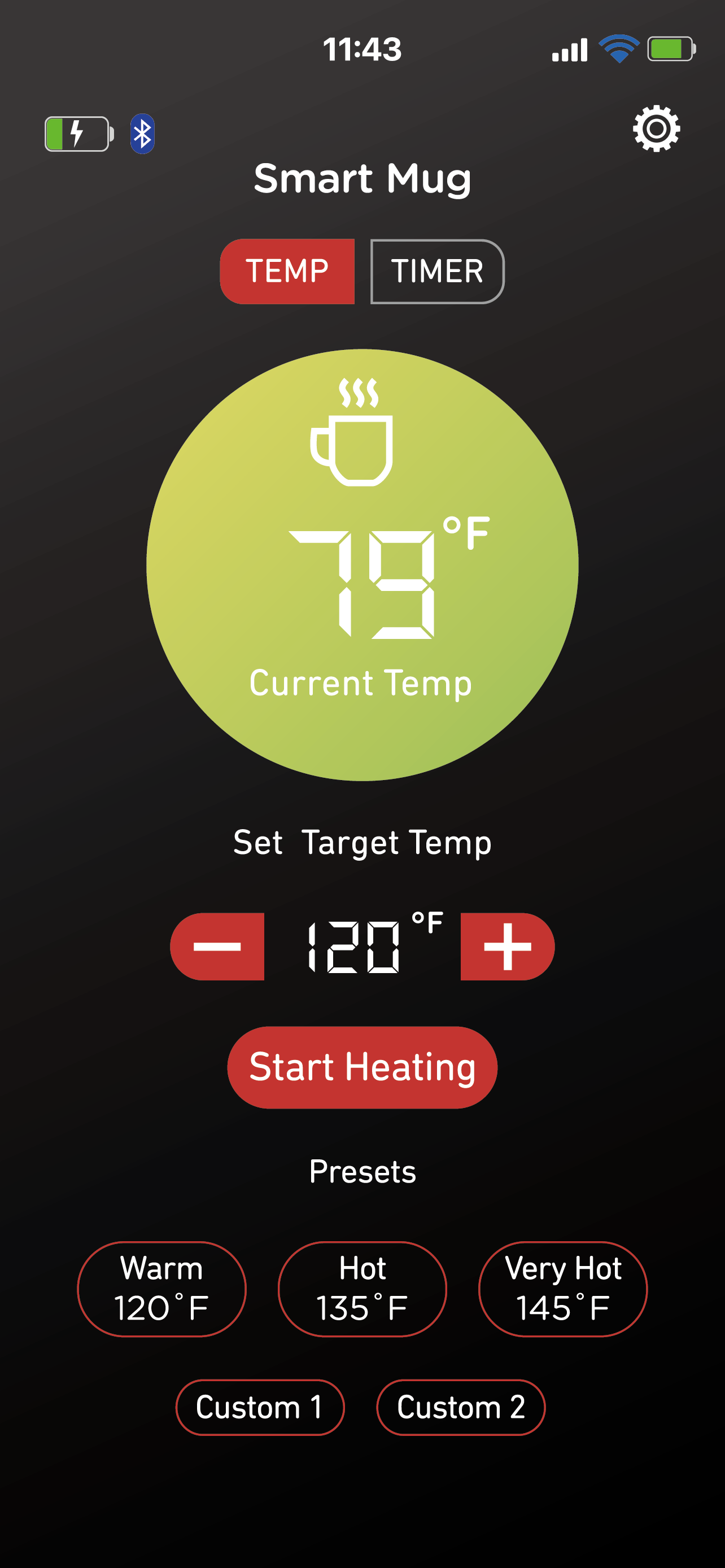Choose the Warm 120°F preset

coord(161,1289)
